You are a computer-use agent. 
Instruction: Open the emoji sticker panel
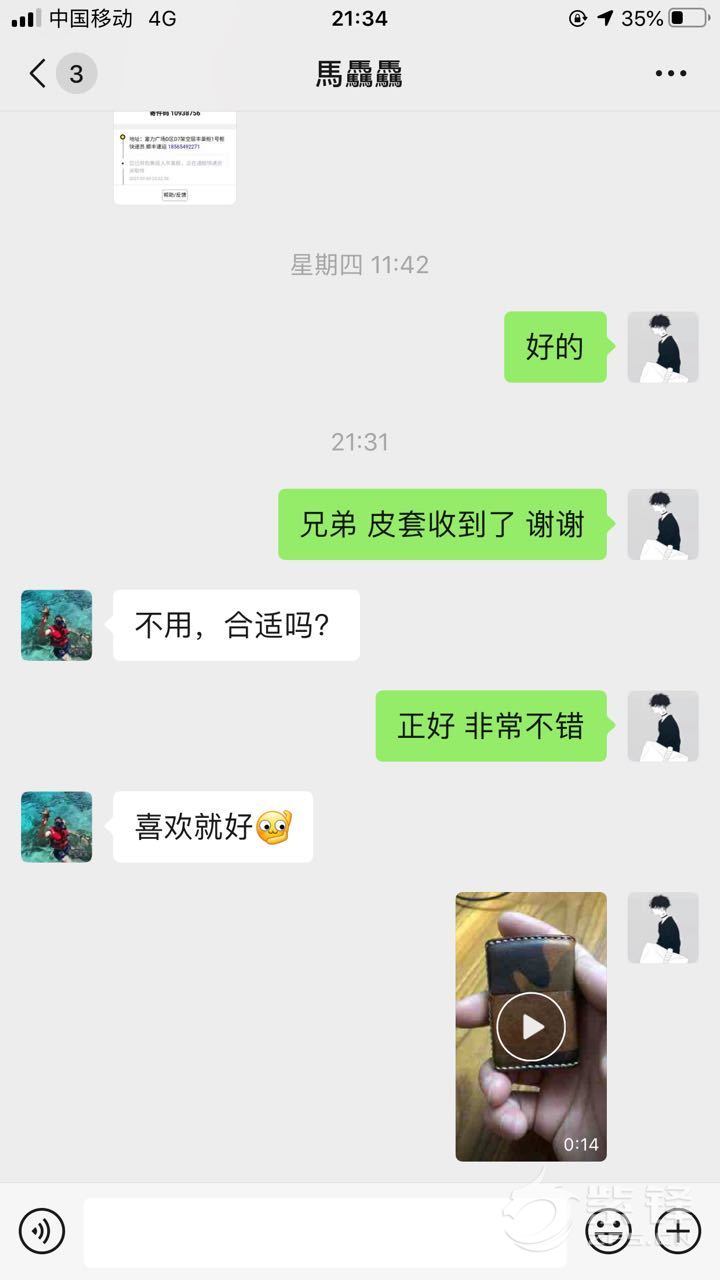click(x=608, y=1231)
